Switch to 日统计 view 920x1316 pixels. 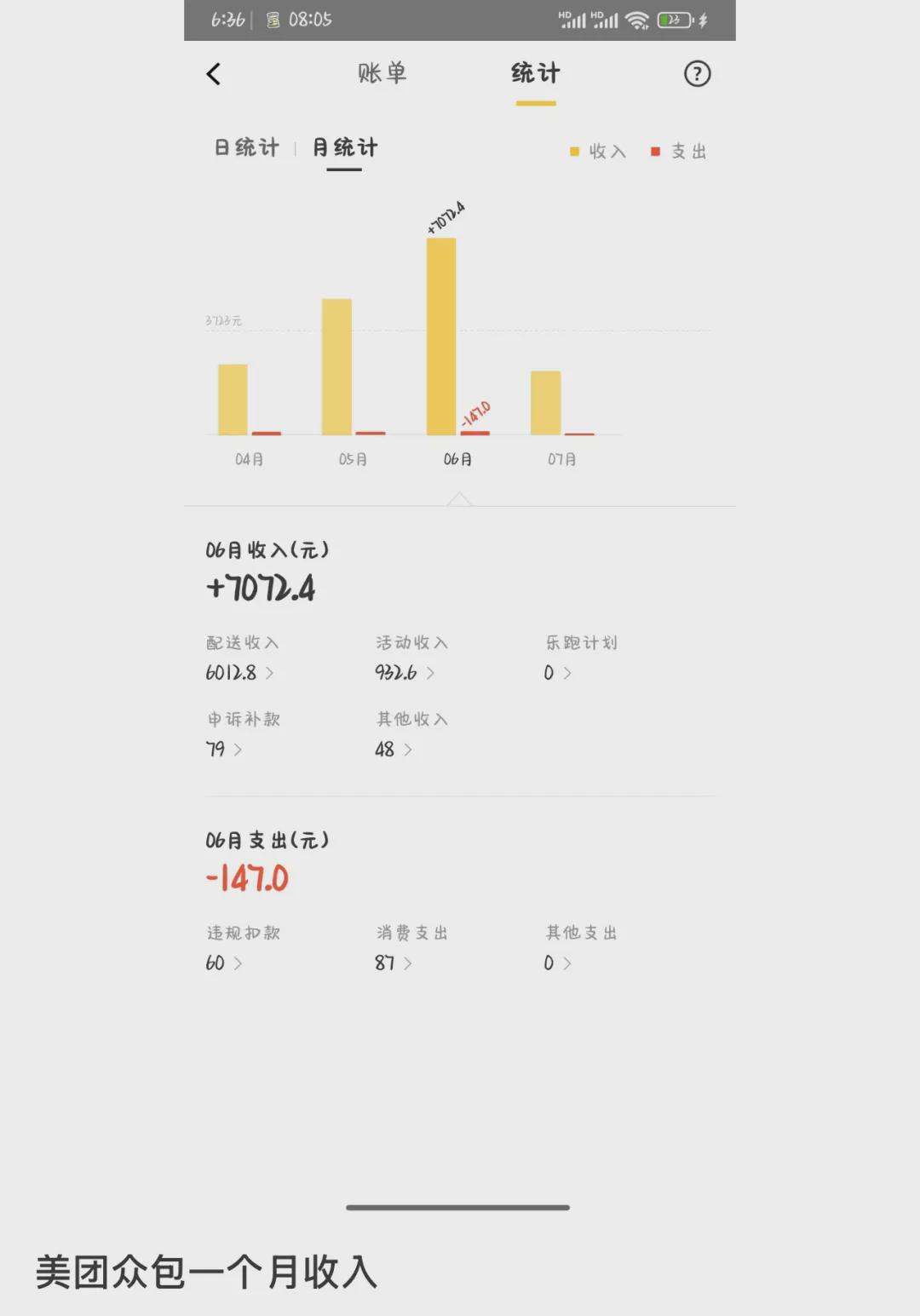pyautogui.click(x=246, y=148)
